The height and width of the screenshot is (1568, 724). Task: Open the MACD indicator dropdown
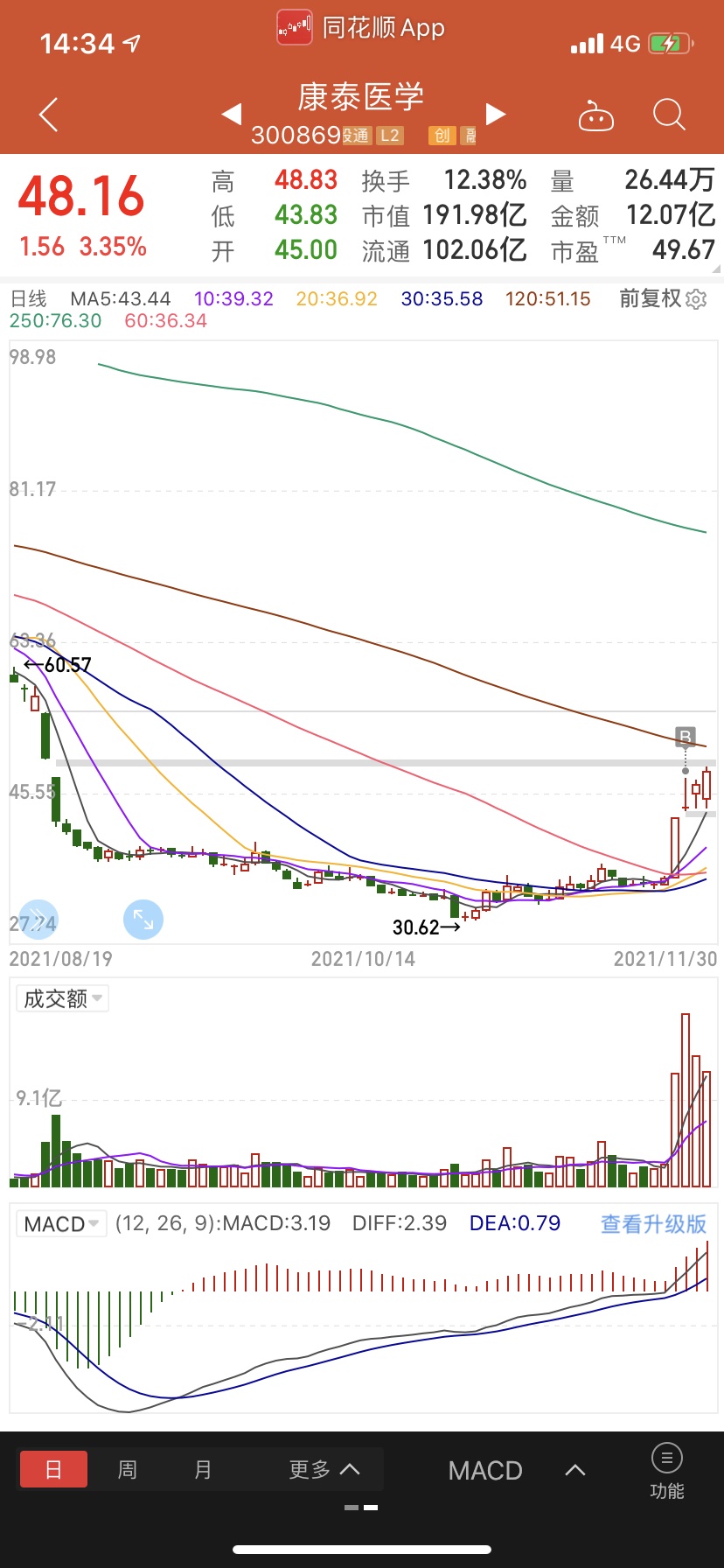click(61, 1223)
